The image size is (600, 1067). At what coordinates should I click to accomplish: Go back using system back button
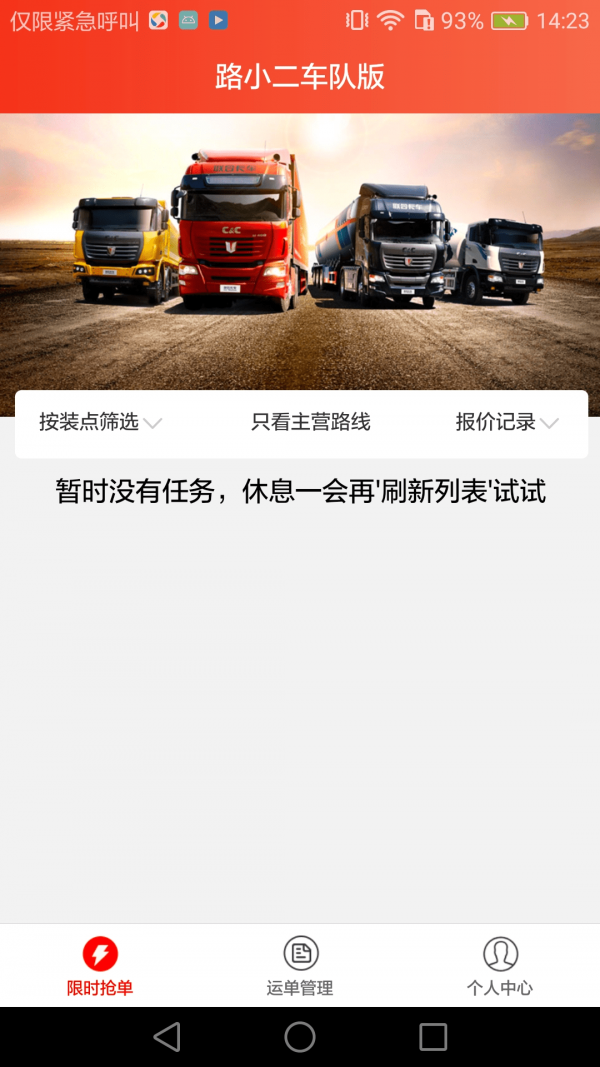coord(167,1037)
